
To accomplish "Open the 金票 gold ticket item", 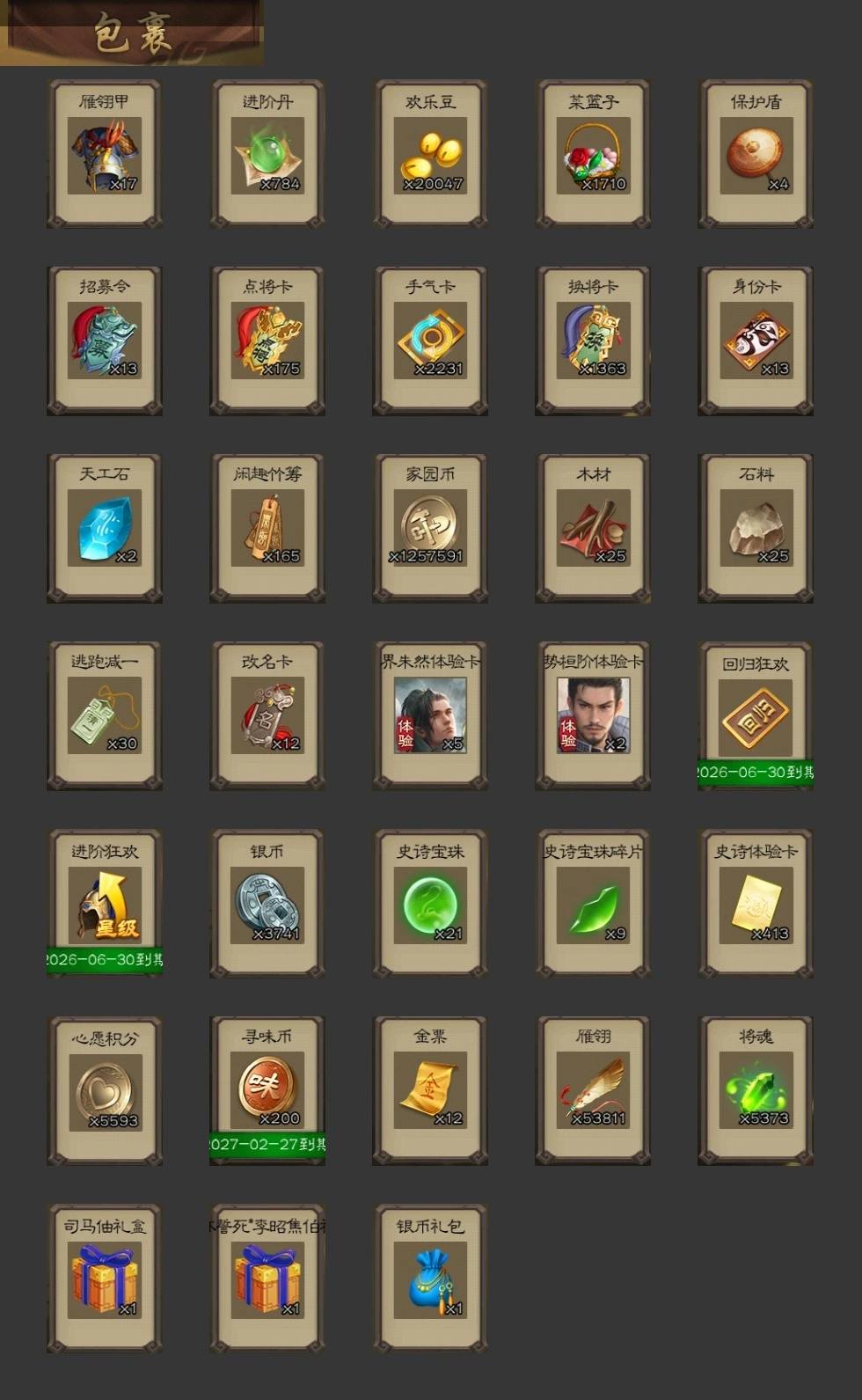I will tap(430, 1090).
